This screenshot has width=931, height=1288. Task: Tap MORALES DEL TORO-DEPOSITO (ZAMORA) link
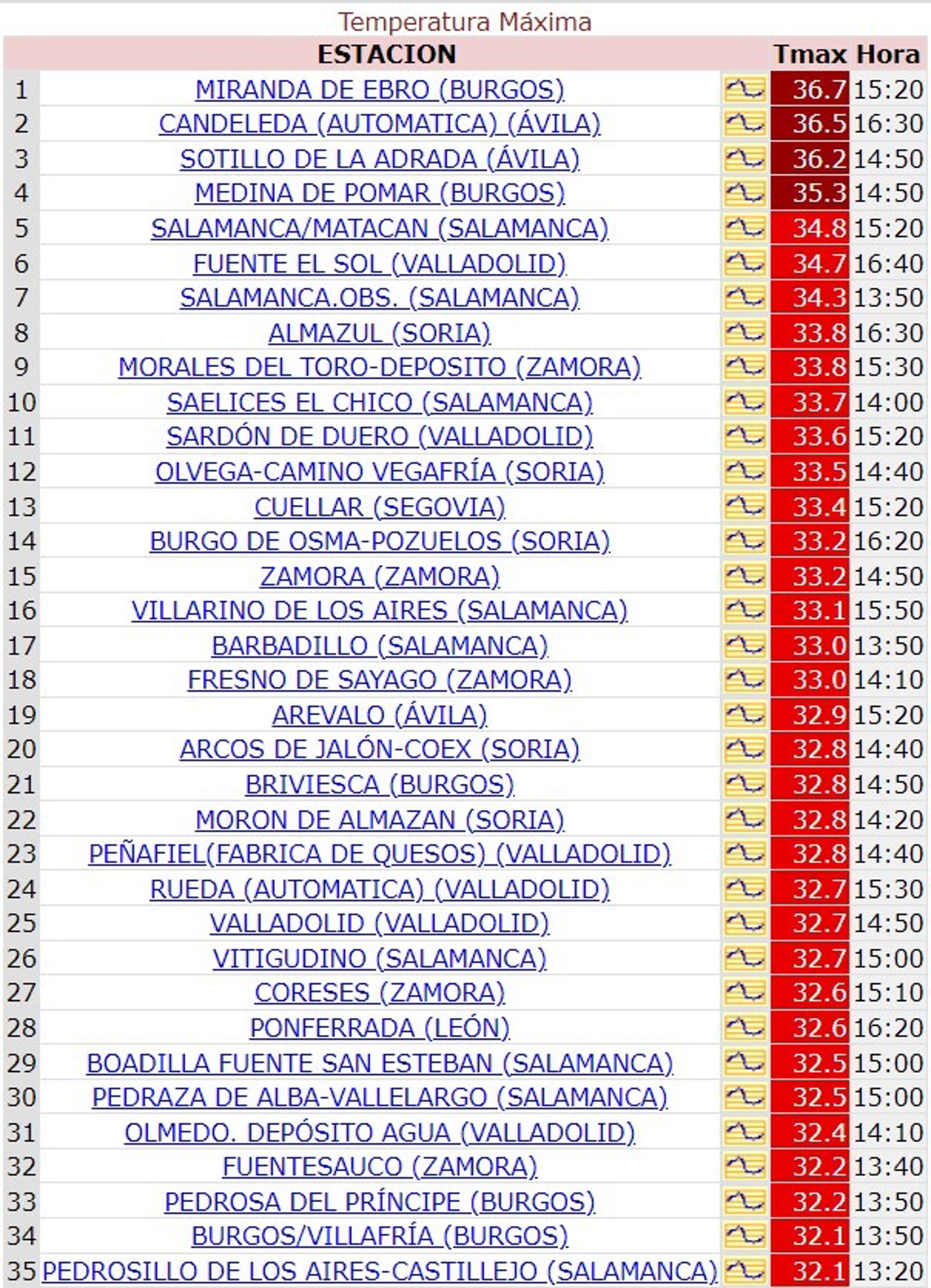coord(380,367)
